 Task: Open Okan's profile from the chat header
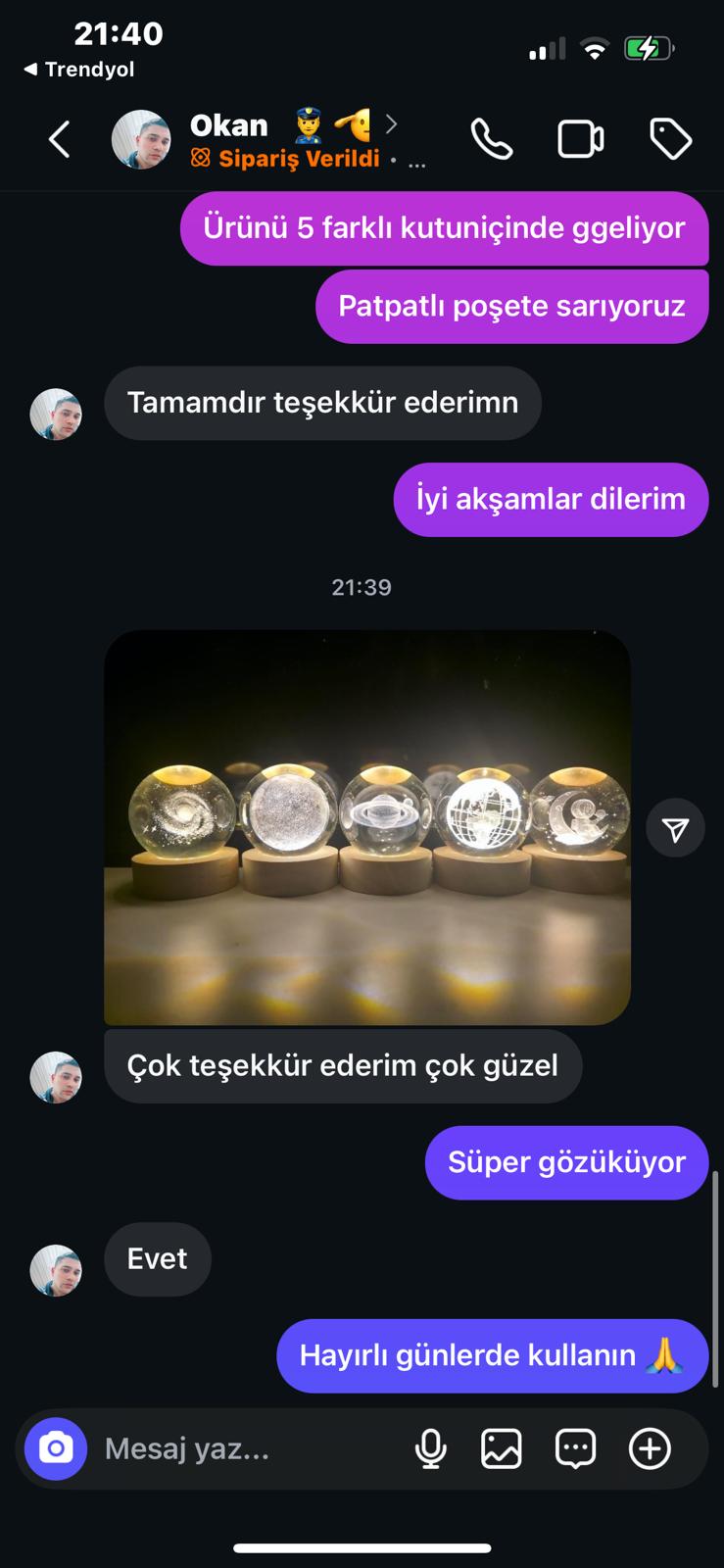229,126
